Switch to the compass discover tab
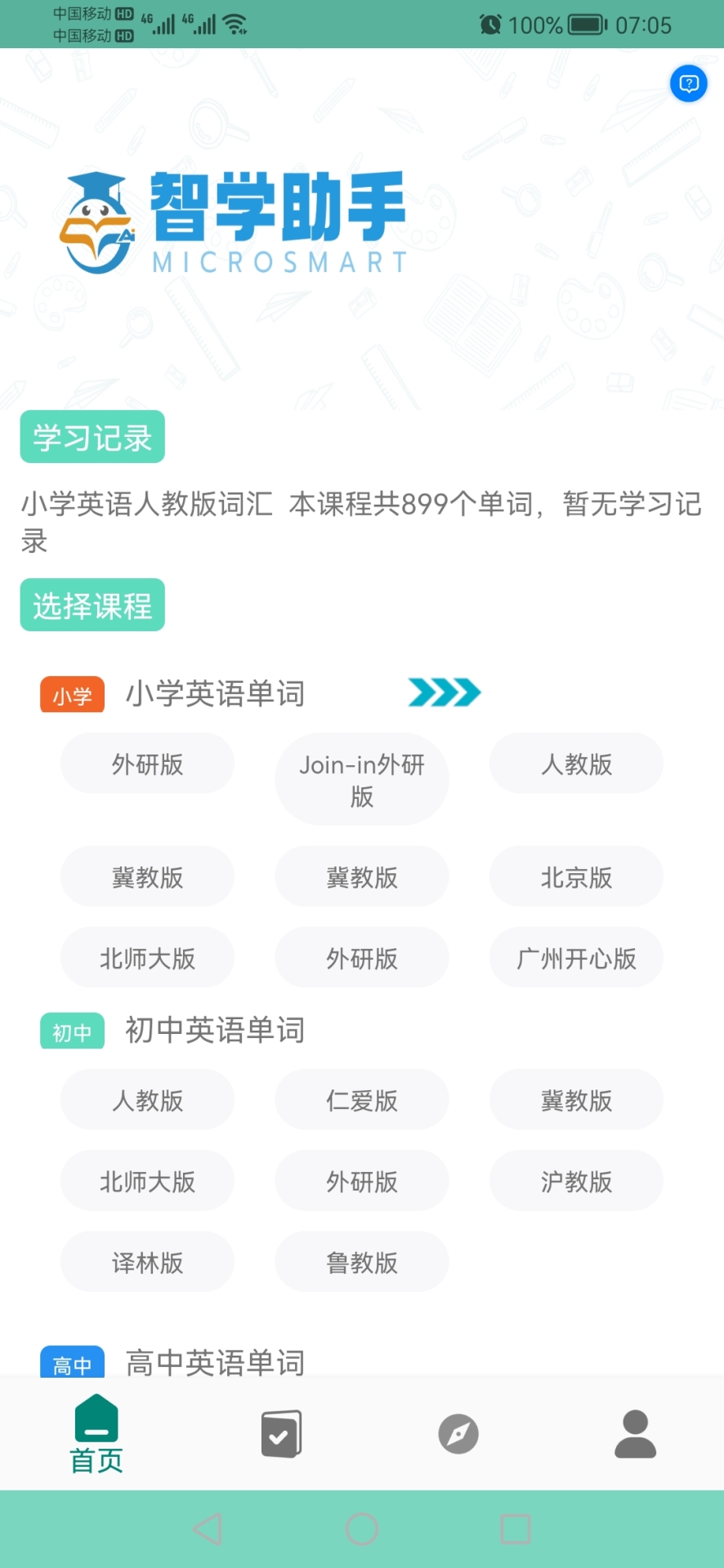Screen dimensions: 724x1568 pyautogui.click(x=458, y=1434)
